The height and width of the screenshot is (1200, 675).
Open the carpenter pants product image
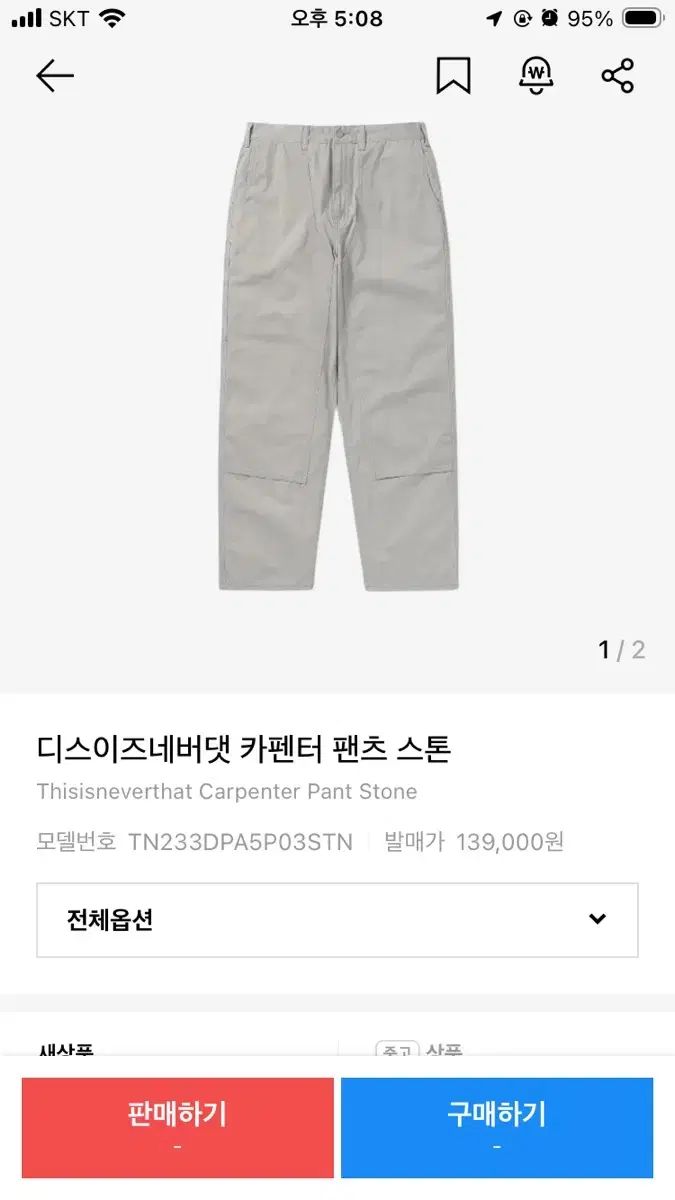click(x=337, y=355)
